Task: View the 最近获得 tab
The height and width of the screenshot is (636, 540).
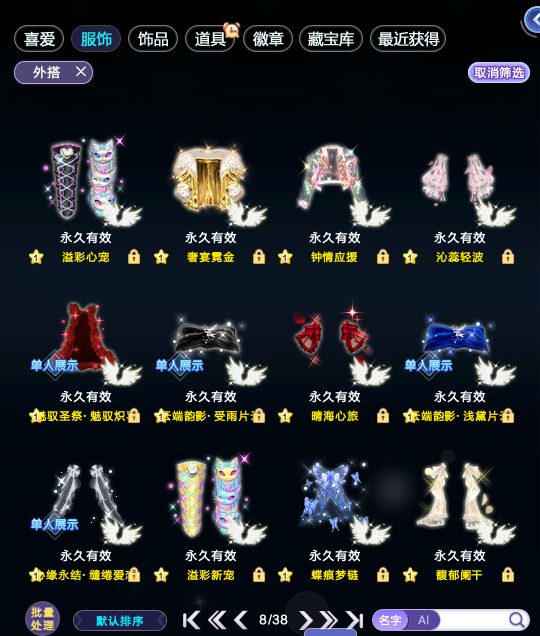Action: coord(408,39)
